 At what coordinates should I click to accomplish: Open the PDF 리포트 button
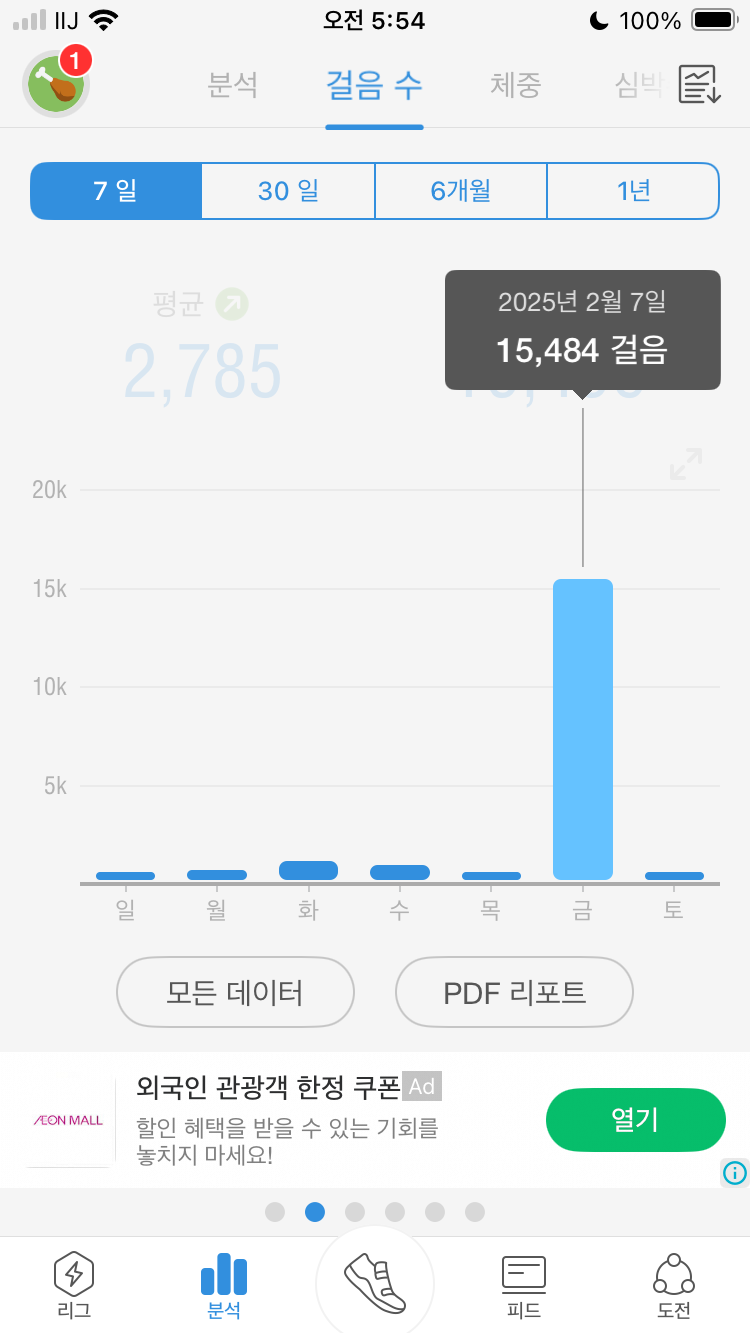pyautogui.click(x=514, y=992)
